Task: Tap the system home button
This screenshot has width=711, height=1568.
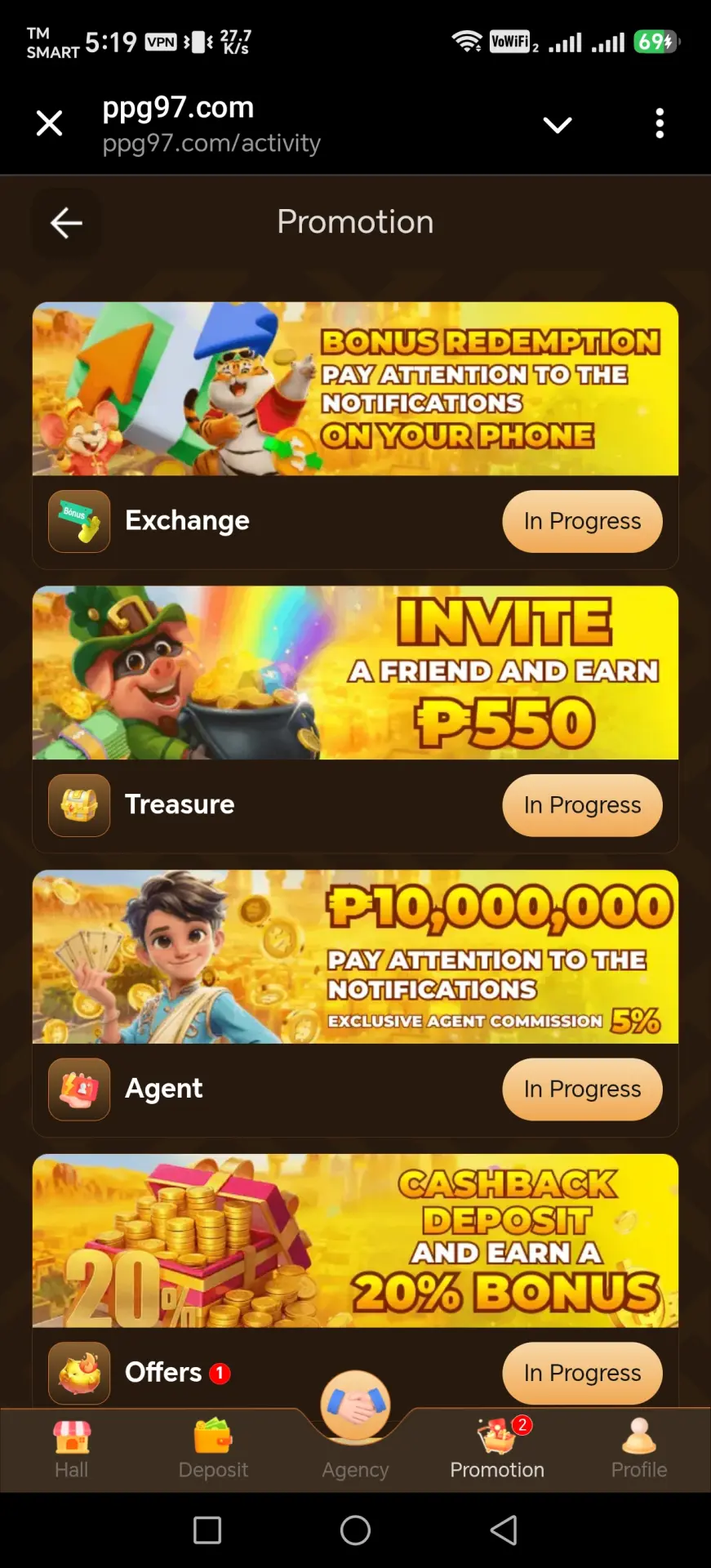Action: coord(355,1530)
